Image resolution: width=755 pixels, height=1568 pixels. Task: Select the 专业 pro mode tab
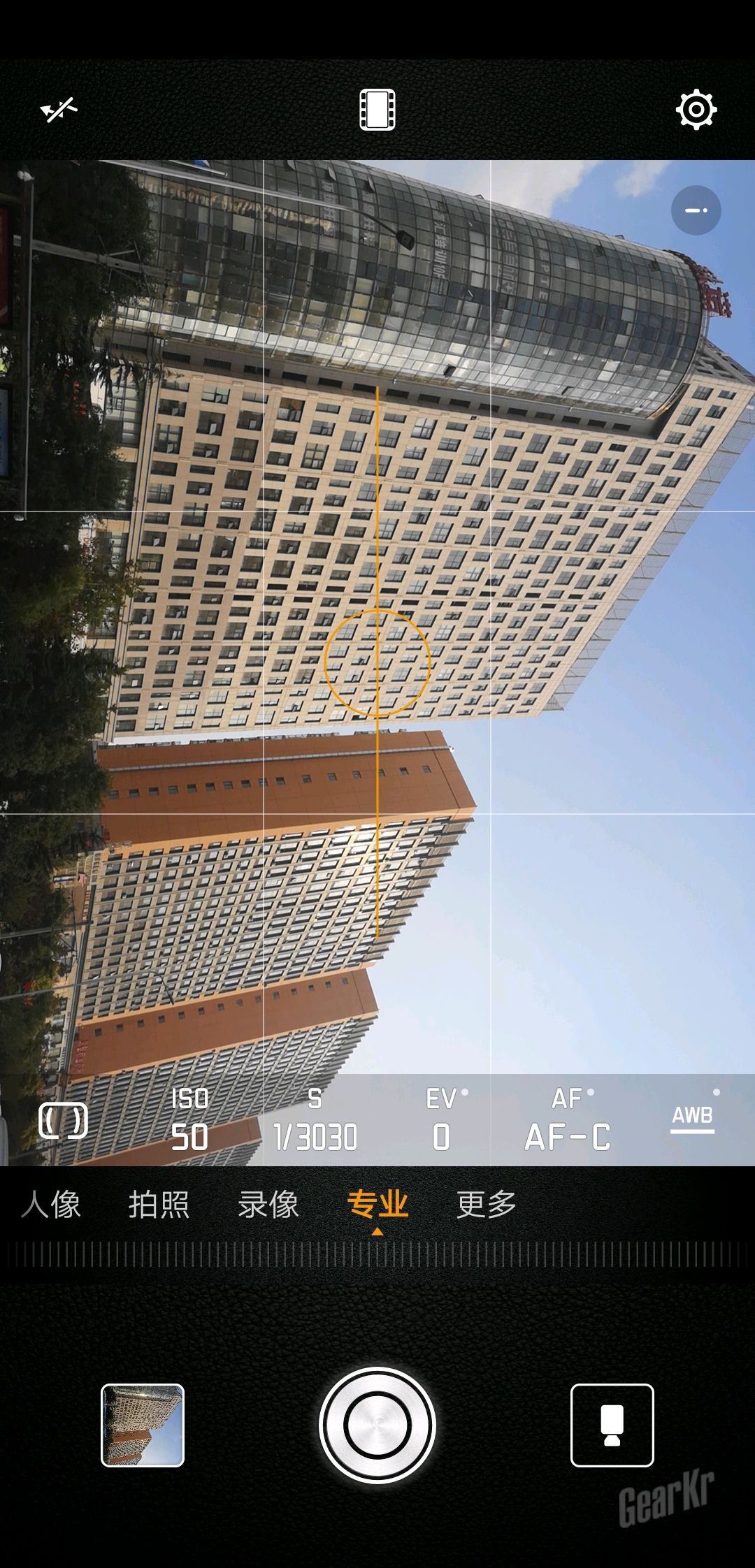pyautogui.click(x=377, y=1205)
